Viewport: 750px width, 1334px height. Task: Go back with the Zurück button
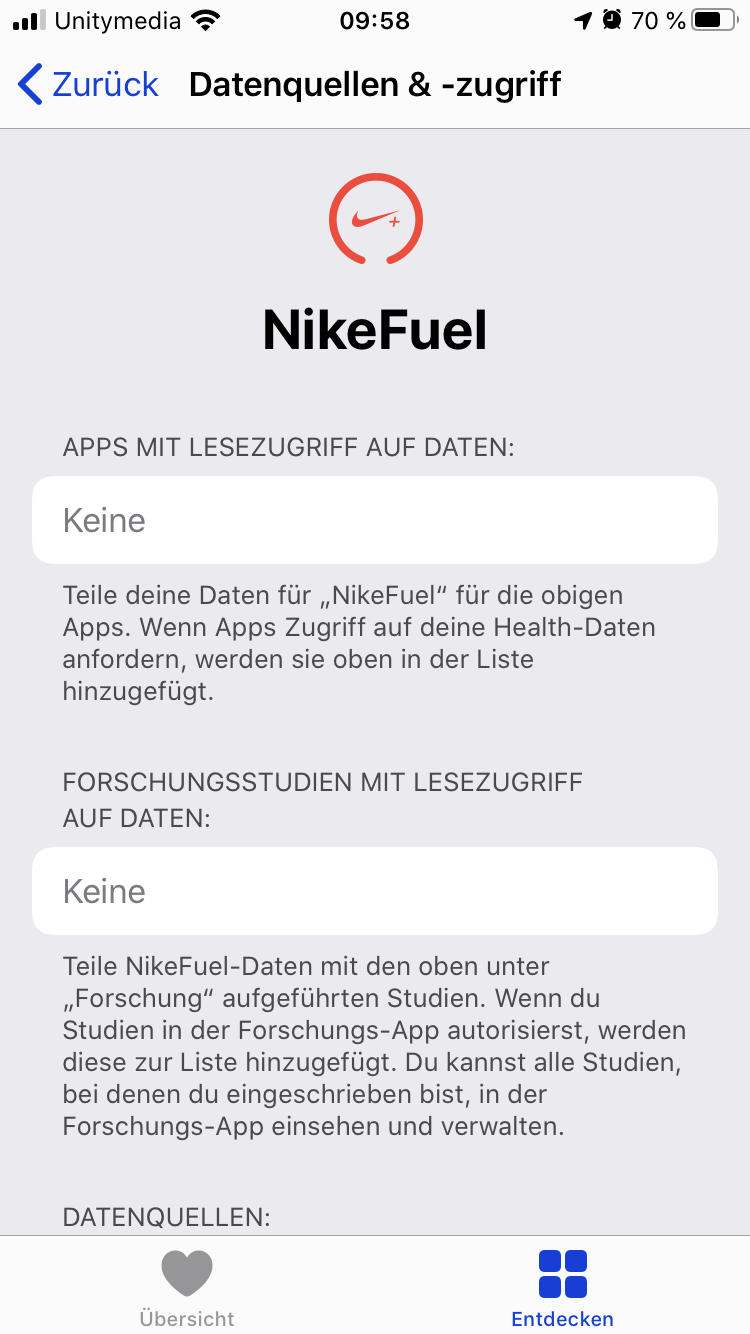[88, 85]
